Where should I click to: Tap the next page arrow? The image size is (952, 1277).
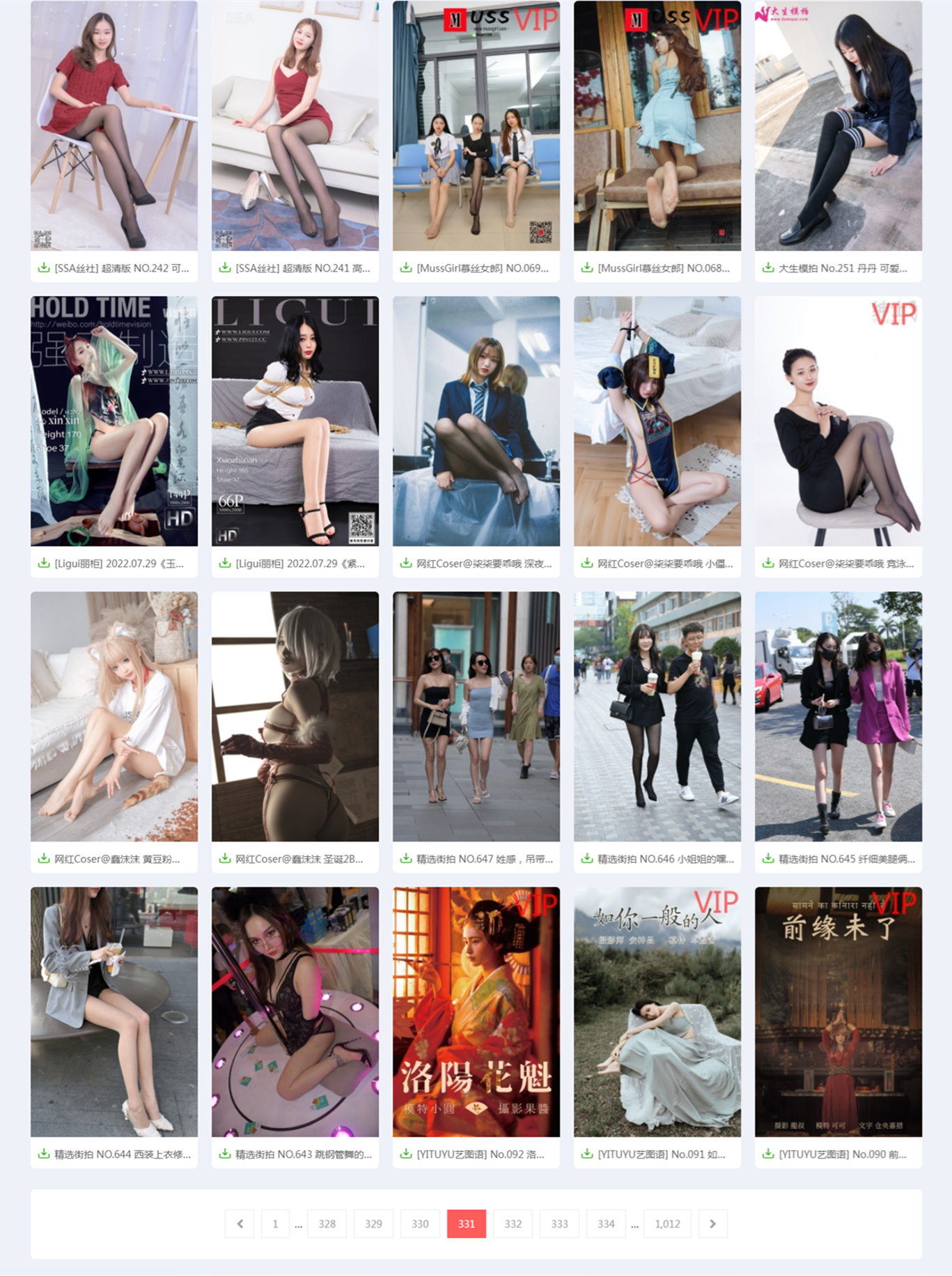coord(712,1223)
